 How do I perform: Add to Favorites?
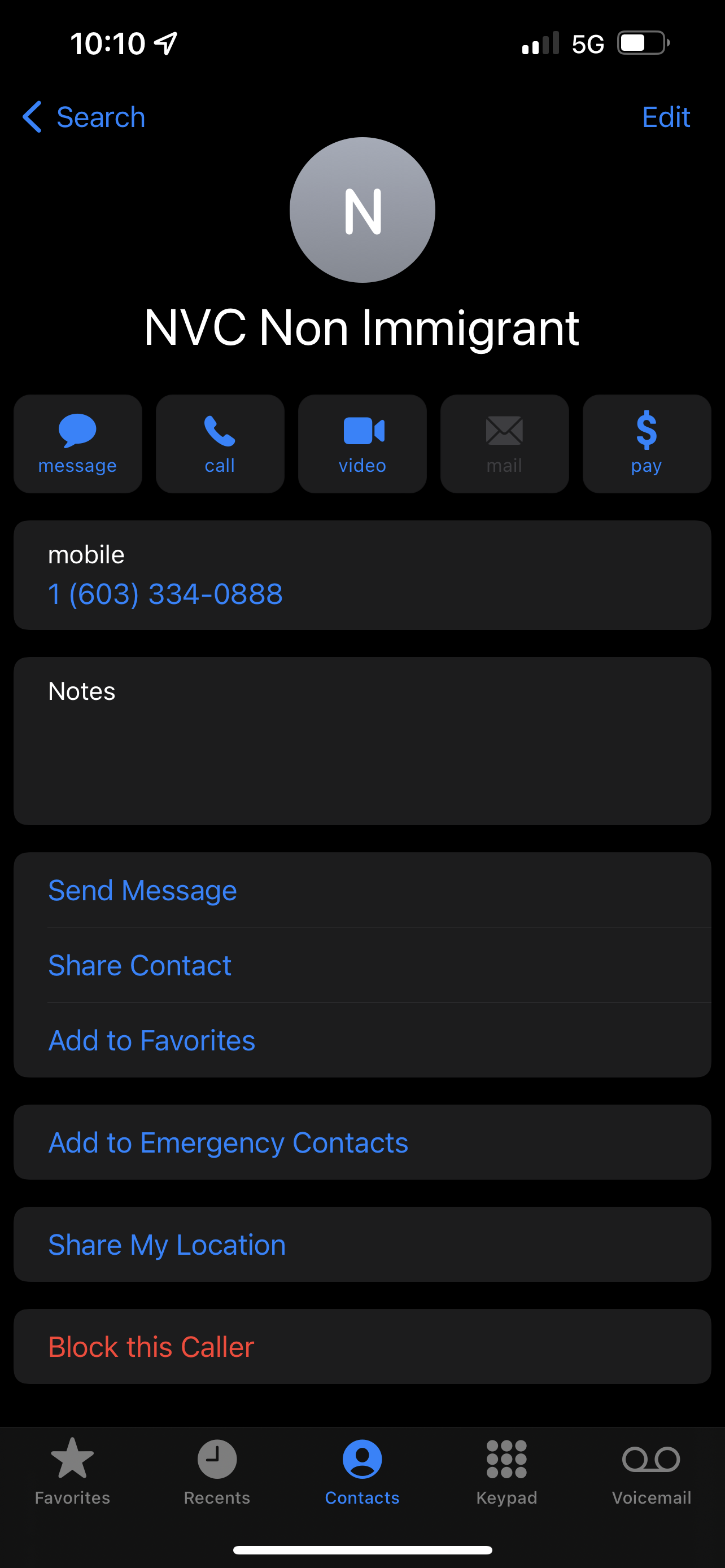362,1040
